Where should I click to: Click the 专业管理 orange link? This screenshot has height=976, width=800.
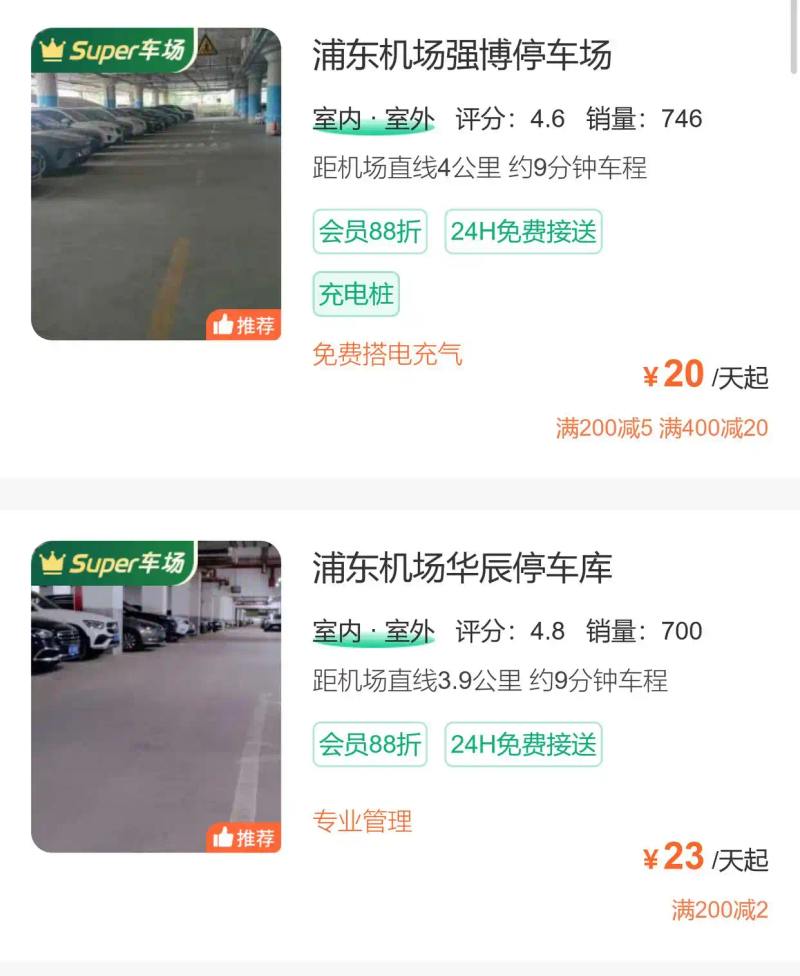point(363,822)
